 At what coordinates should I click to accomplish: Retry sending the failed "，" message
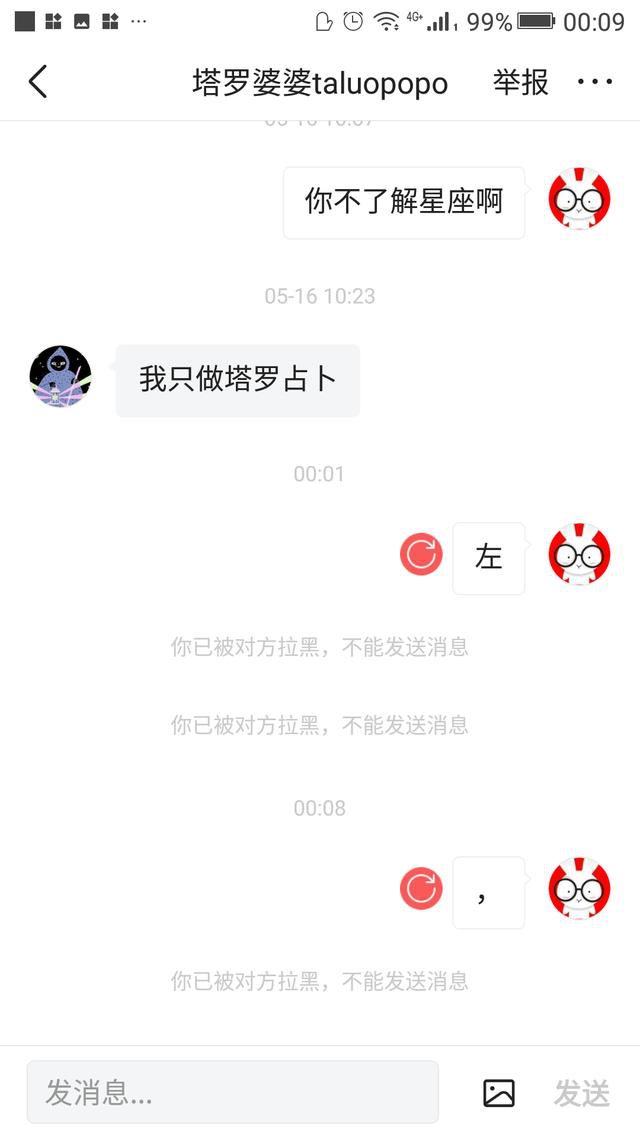pos(421,888)
